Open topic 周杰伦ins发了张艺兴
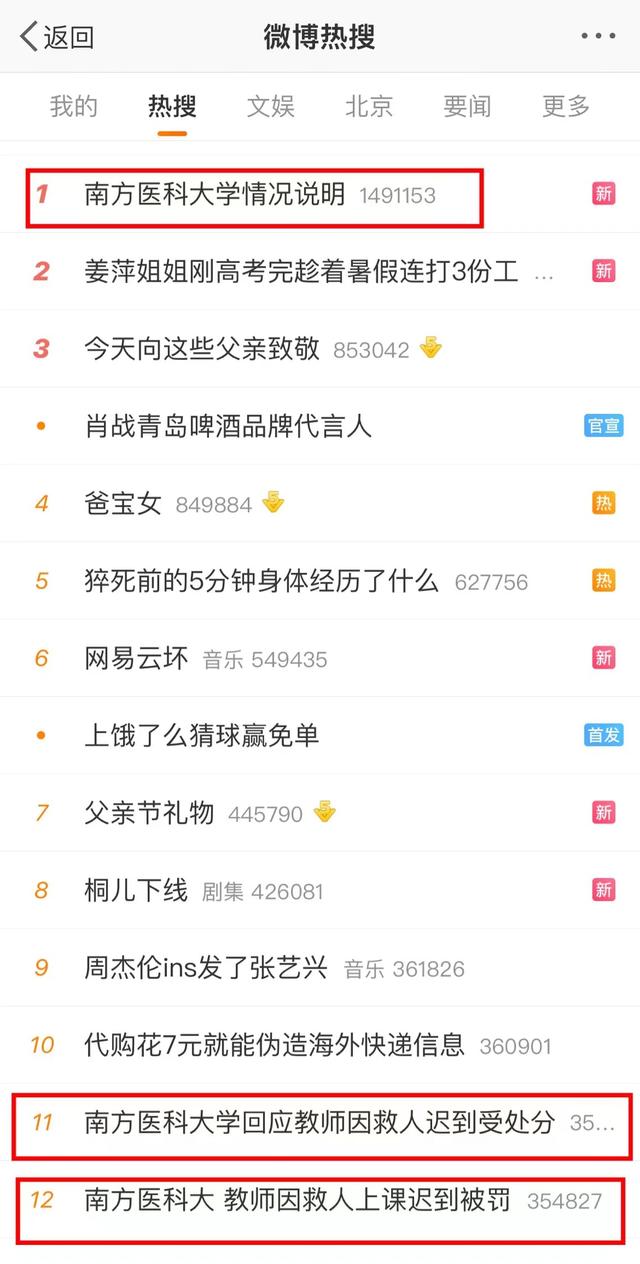Image resolution: width=640 pixels, height=1264 pixels. [207, 968]
